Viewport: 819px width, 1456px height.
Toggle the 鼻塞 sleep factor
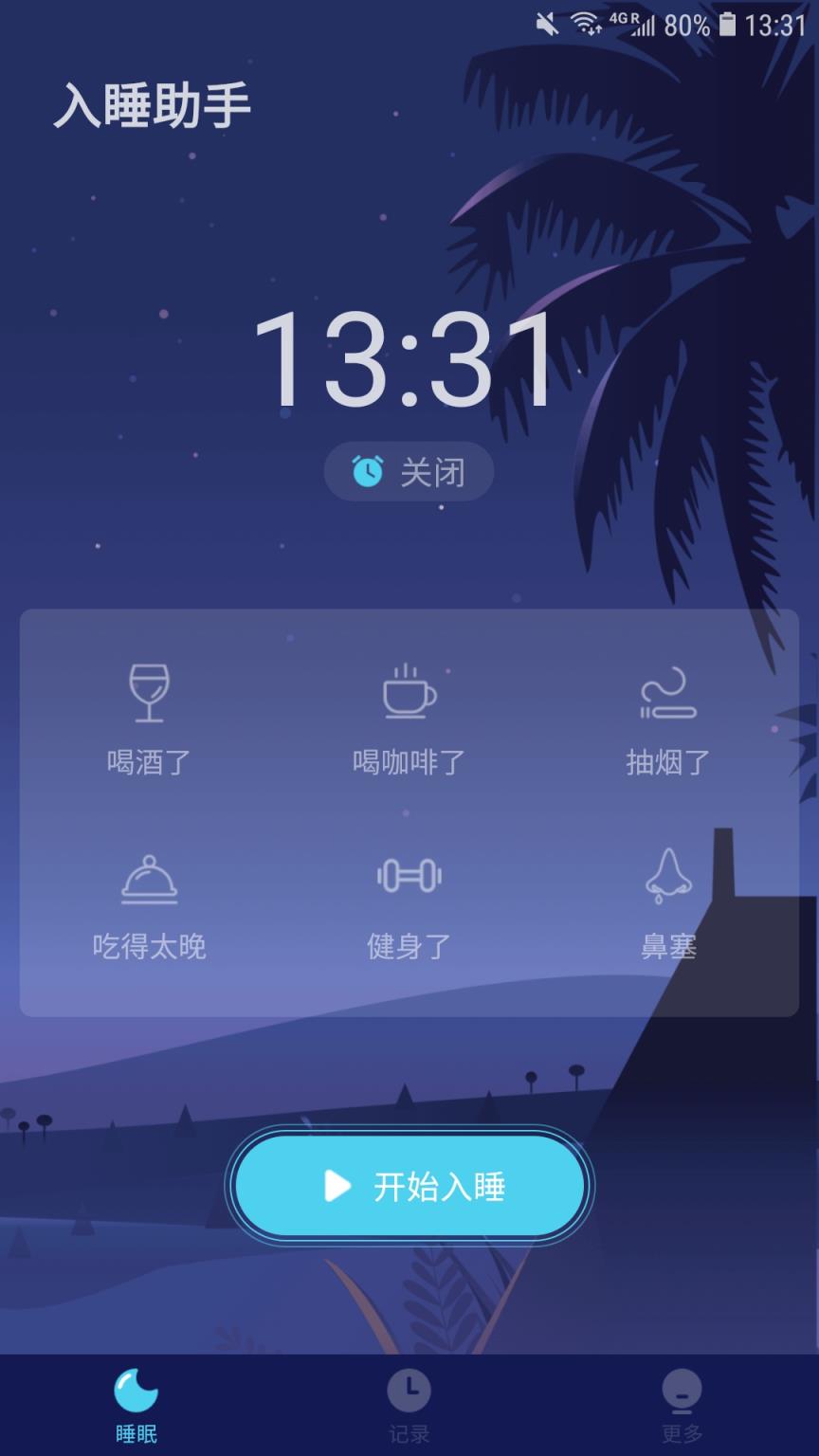point(669,901)
